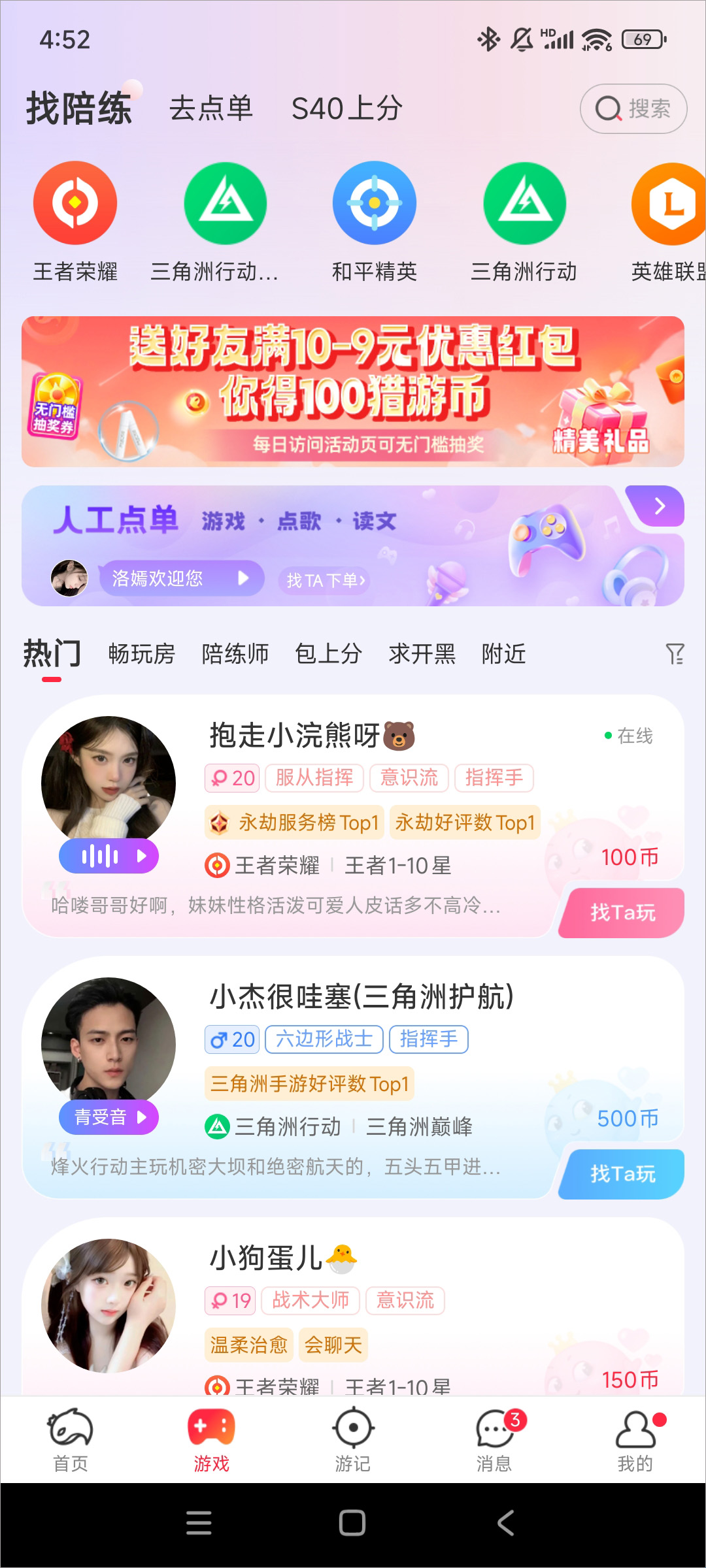706x1568 pixels.
Task: Open the 送好友优惠红包 promo banner
Action: point(353,391)
